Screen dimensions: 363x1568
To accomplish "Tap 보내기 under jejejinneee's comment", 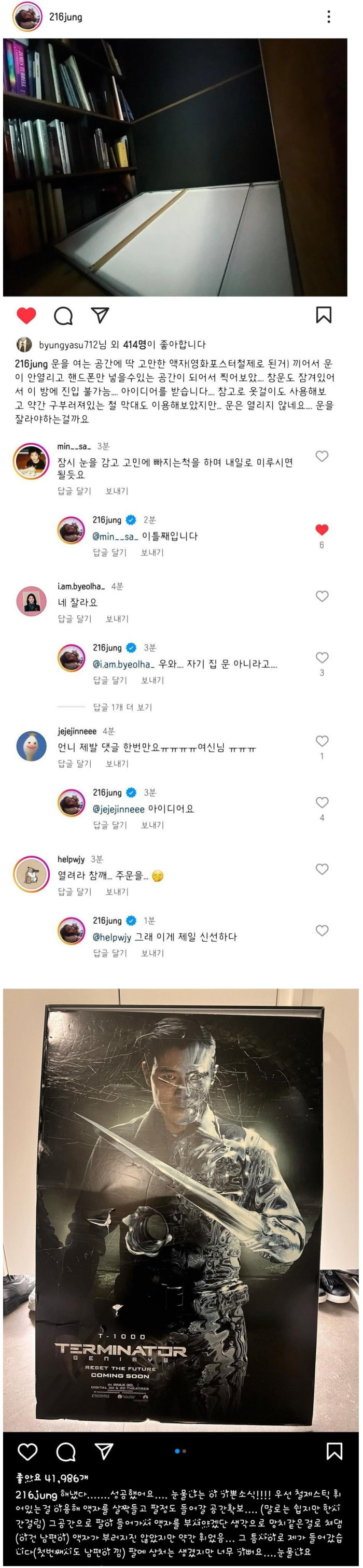I will click(x=117, y=764).
